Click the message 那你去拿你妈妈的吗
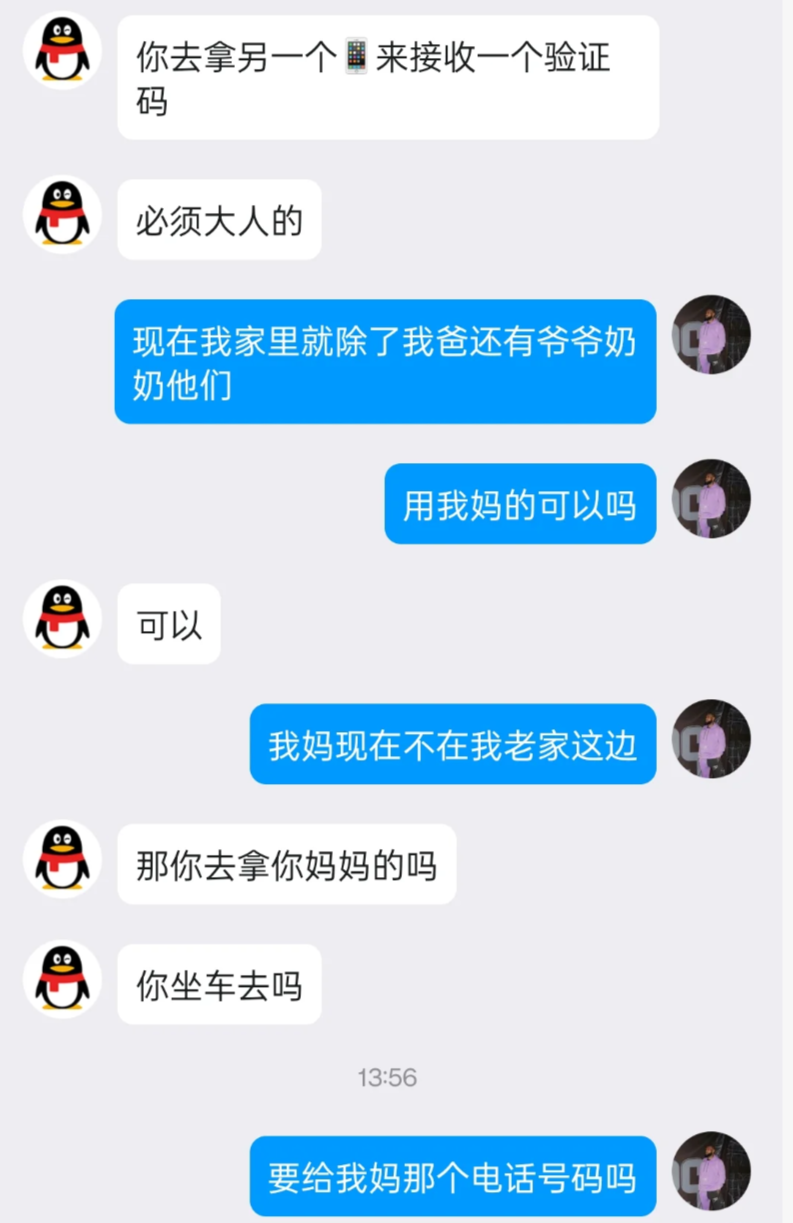Viewport: 793px width, 1223px height. point(287,864)
